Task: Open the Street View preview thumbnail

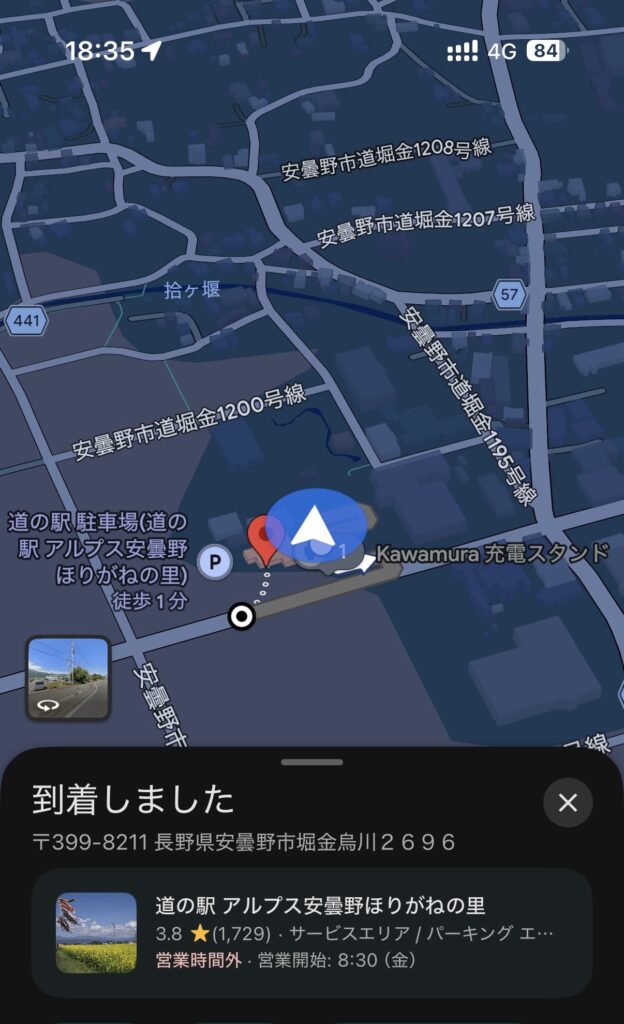Action: coord(68,678)
